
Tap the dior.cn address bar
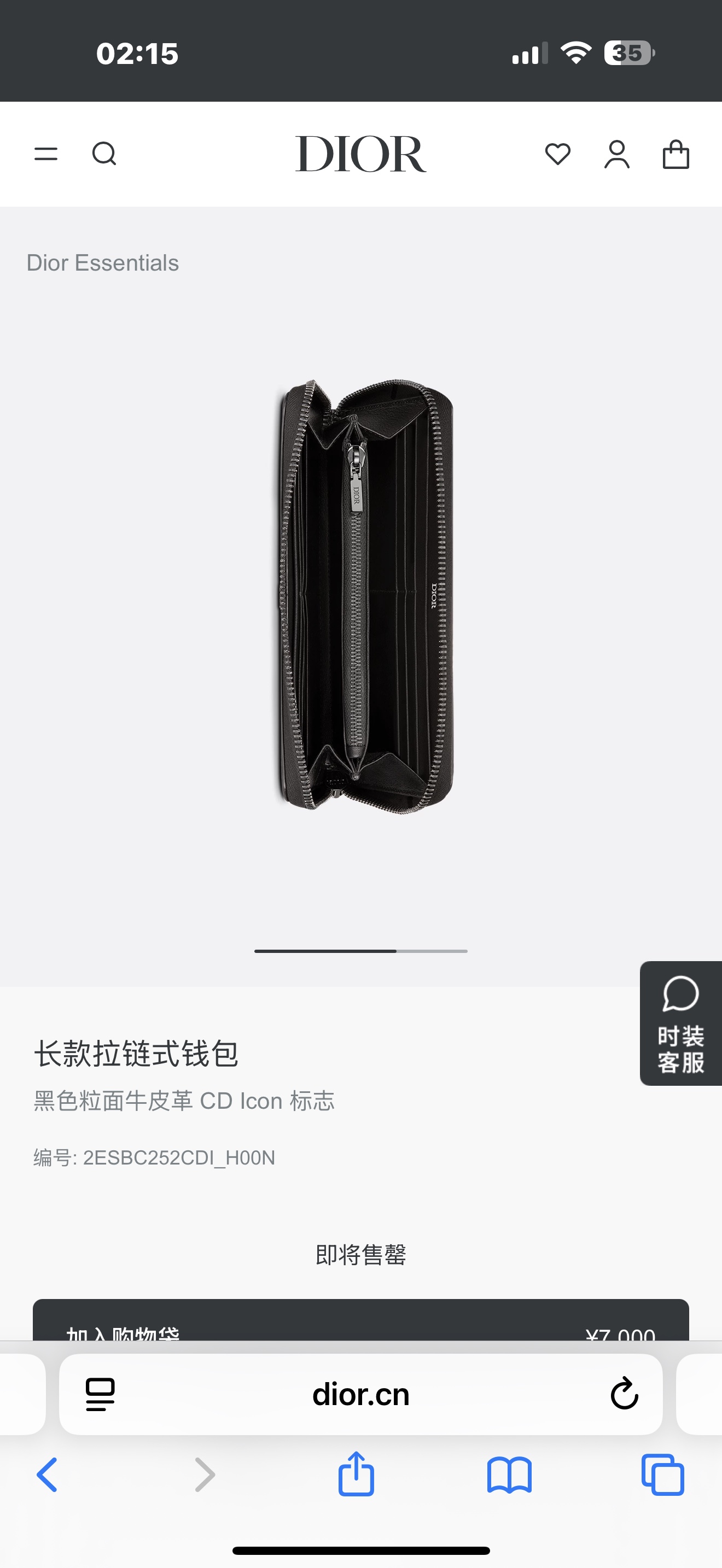pos(360,1395)
